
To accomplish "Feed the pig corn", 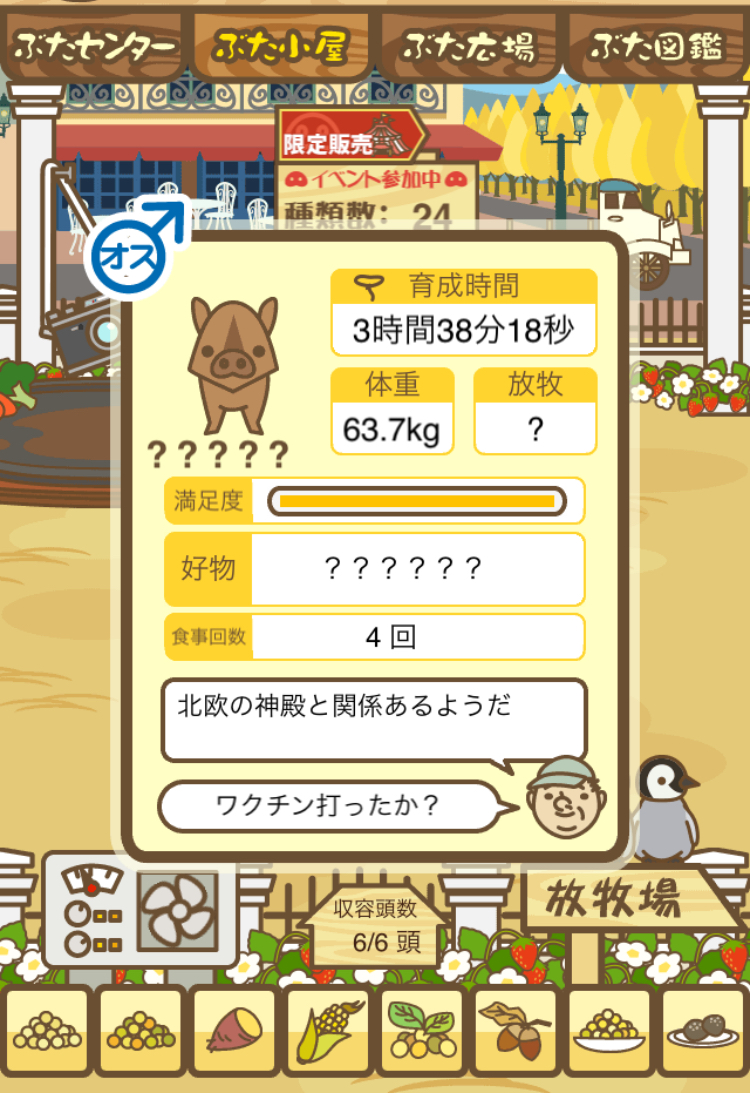I will tap(327, 1030).
